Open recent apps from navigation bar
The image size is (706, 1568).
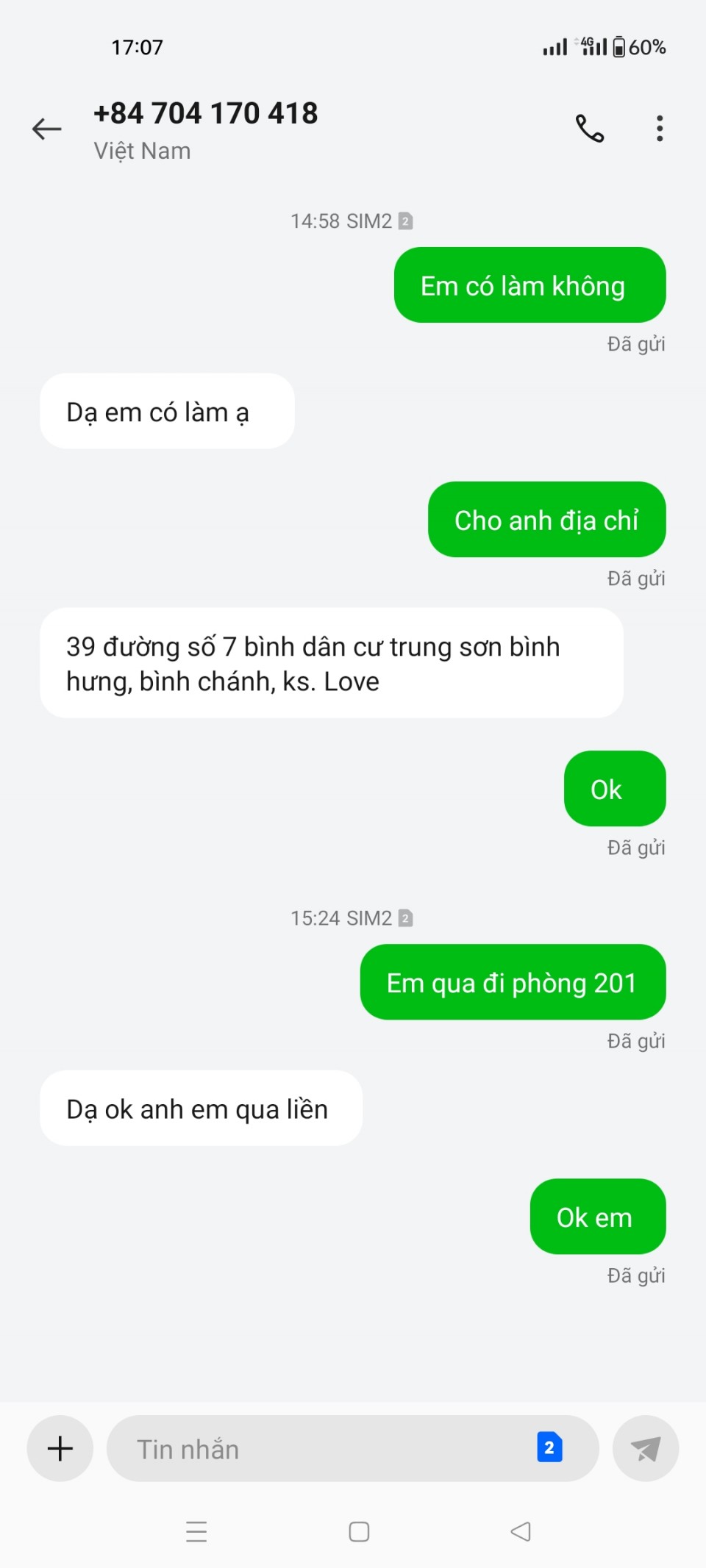[x=196, y=1532]
